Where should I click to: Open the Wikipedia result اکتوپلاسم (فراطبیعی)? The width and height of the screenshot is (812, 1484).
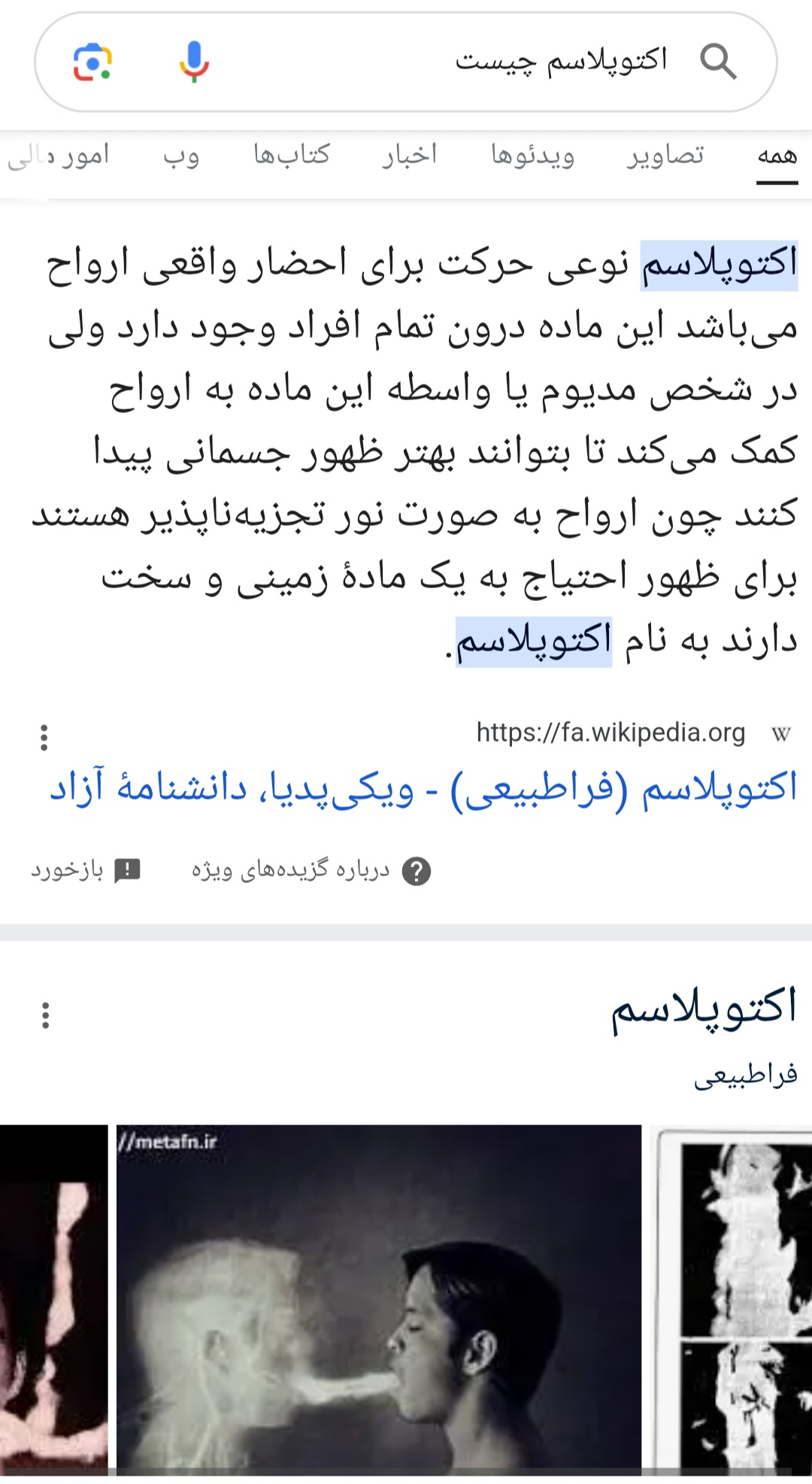point(423,788)
